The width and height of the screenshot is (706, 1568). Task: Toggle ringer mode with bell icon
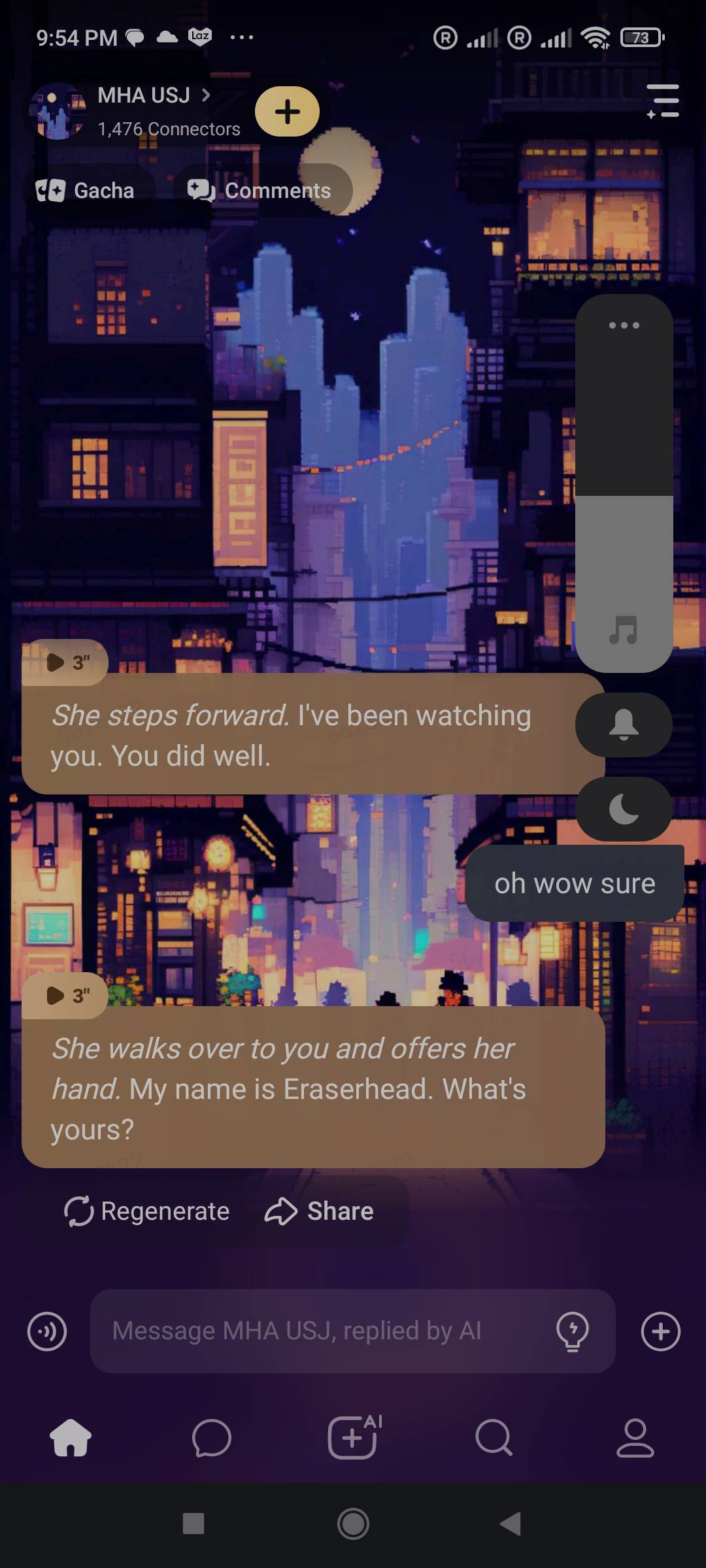tap(624, 725)
